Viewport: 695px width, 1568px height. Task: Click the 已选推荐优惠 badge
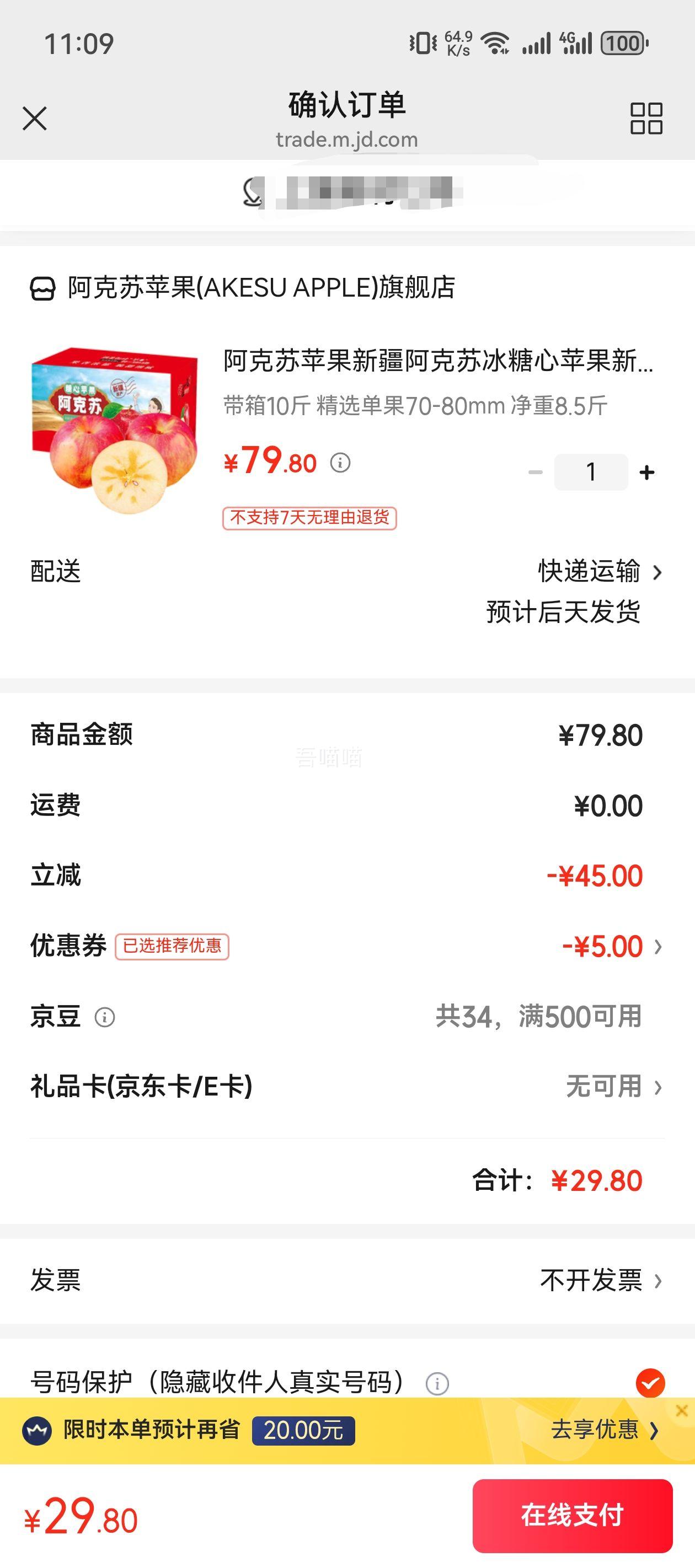tap(173, 946)
